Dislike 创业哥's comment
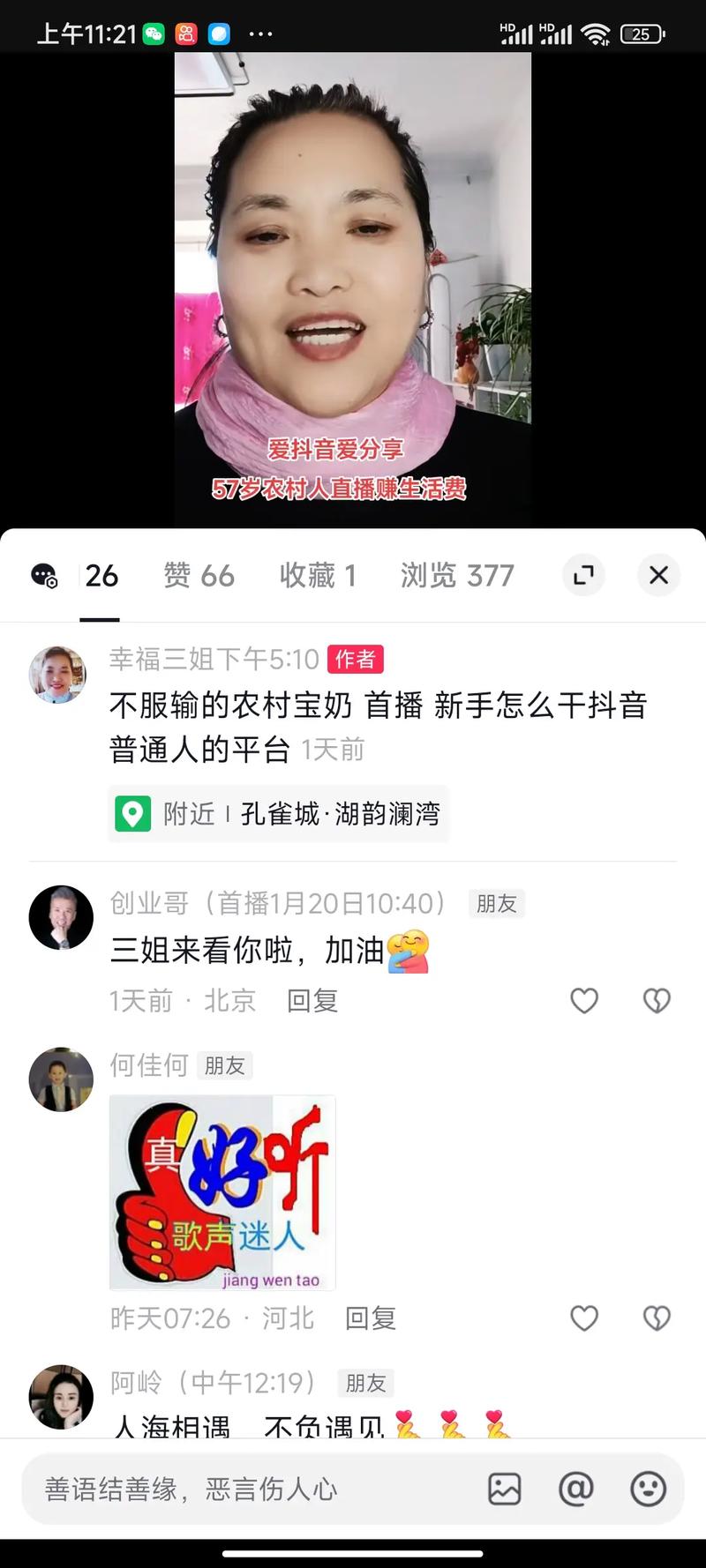706x1568 pixels. [657, 1000]
